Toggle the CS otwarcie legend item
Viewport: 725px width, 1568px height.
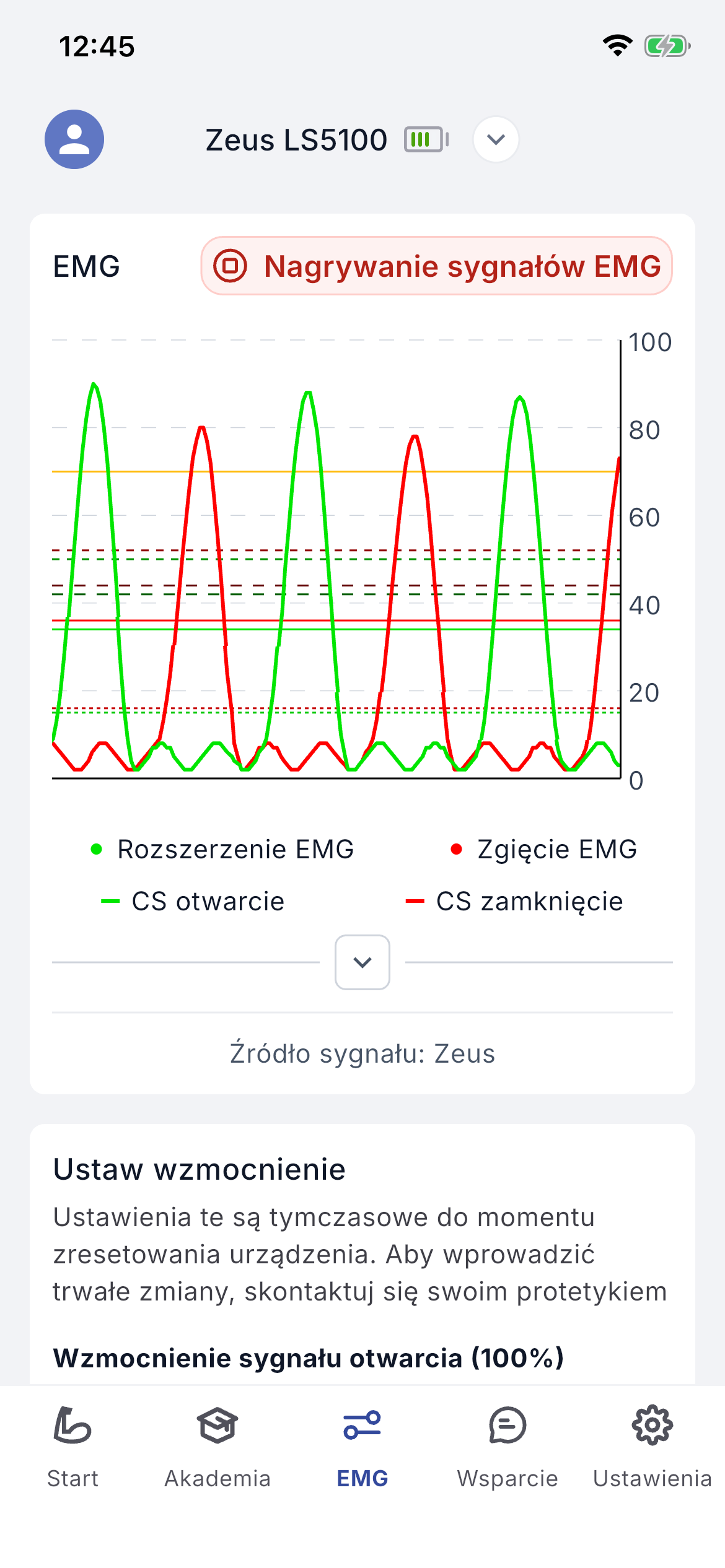coord(193,901)
